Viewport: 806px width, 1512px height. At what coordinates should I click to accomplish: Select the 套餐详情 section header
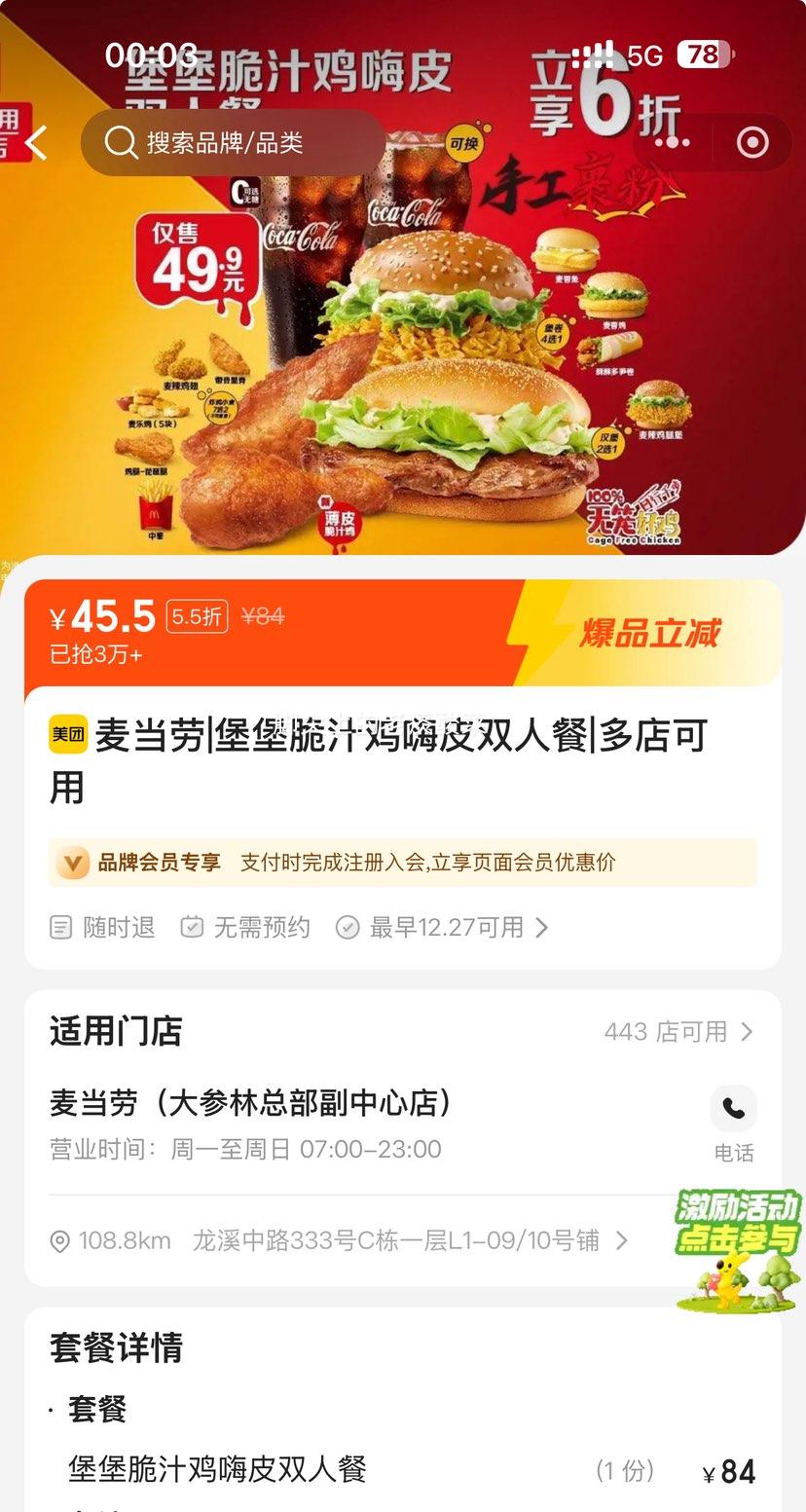[x=114, y=1349]
